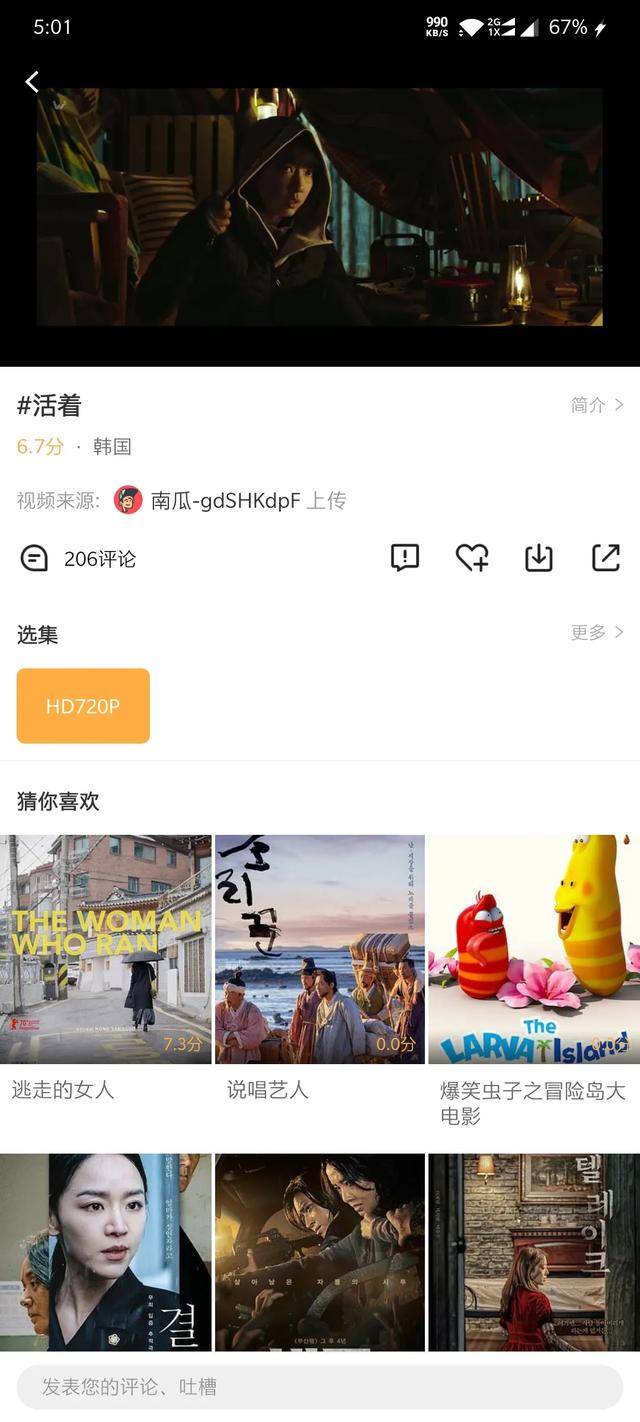Screen dimensions: 640x1422
Task: Share this video
Action: 606,558
